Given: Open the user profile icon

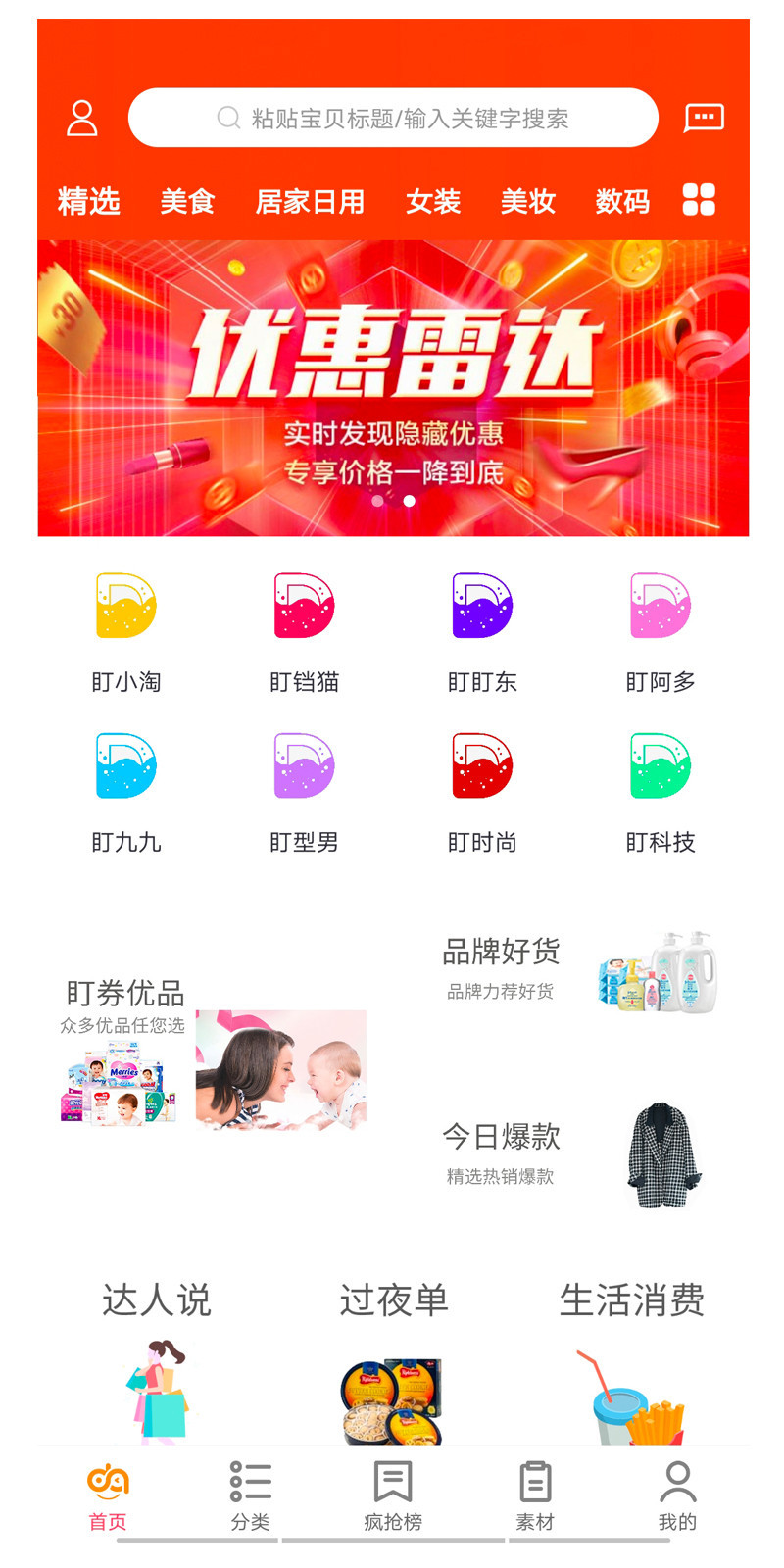Looking at the screenshot, I should pyautogui.click(x=82, y=118).
